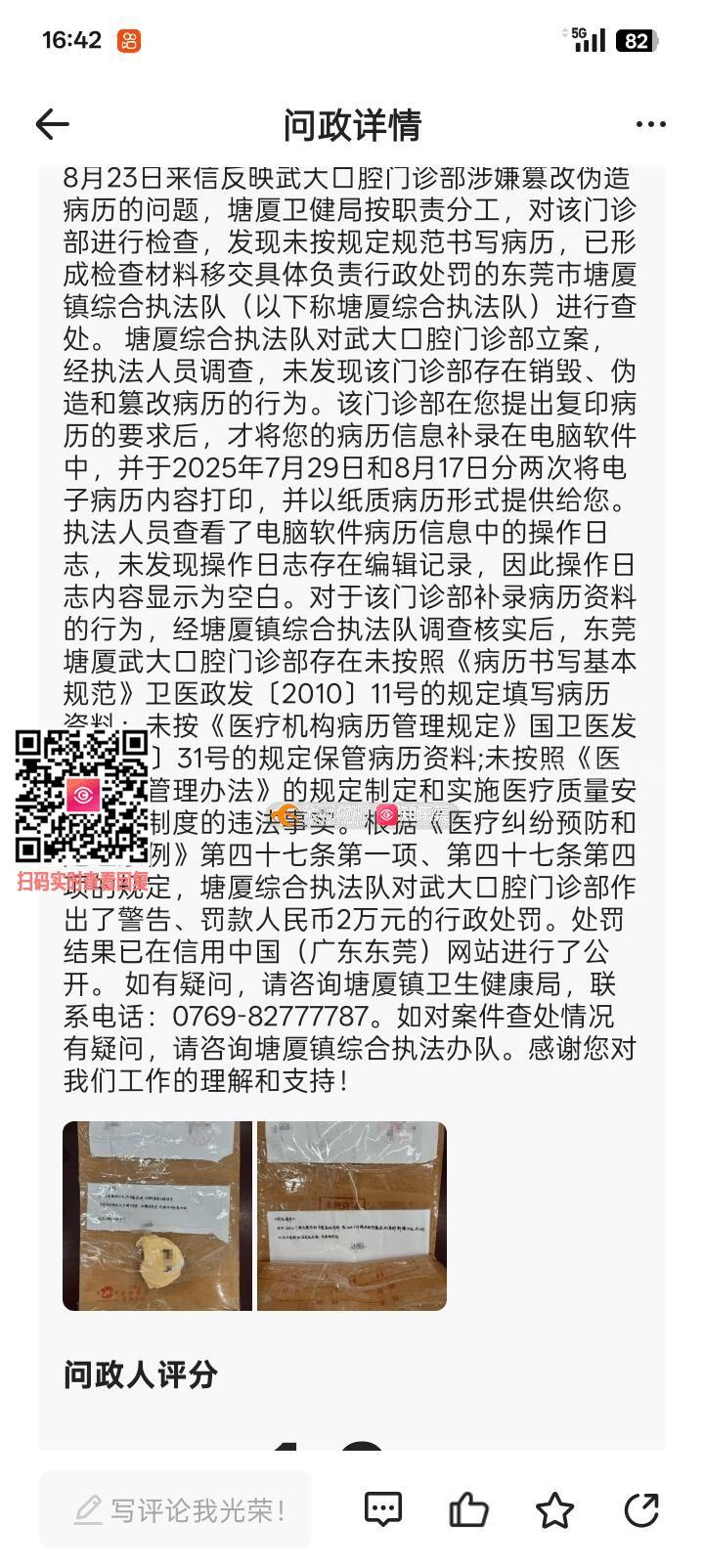Viewport: 704px width, 1568px height.
Task: Open the three-dot overflow menu
Action: (650, 124)
